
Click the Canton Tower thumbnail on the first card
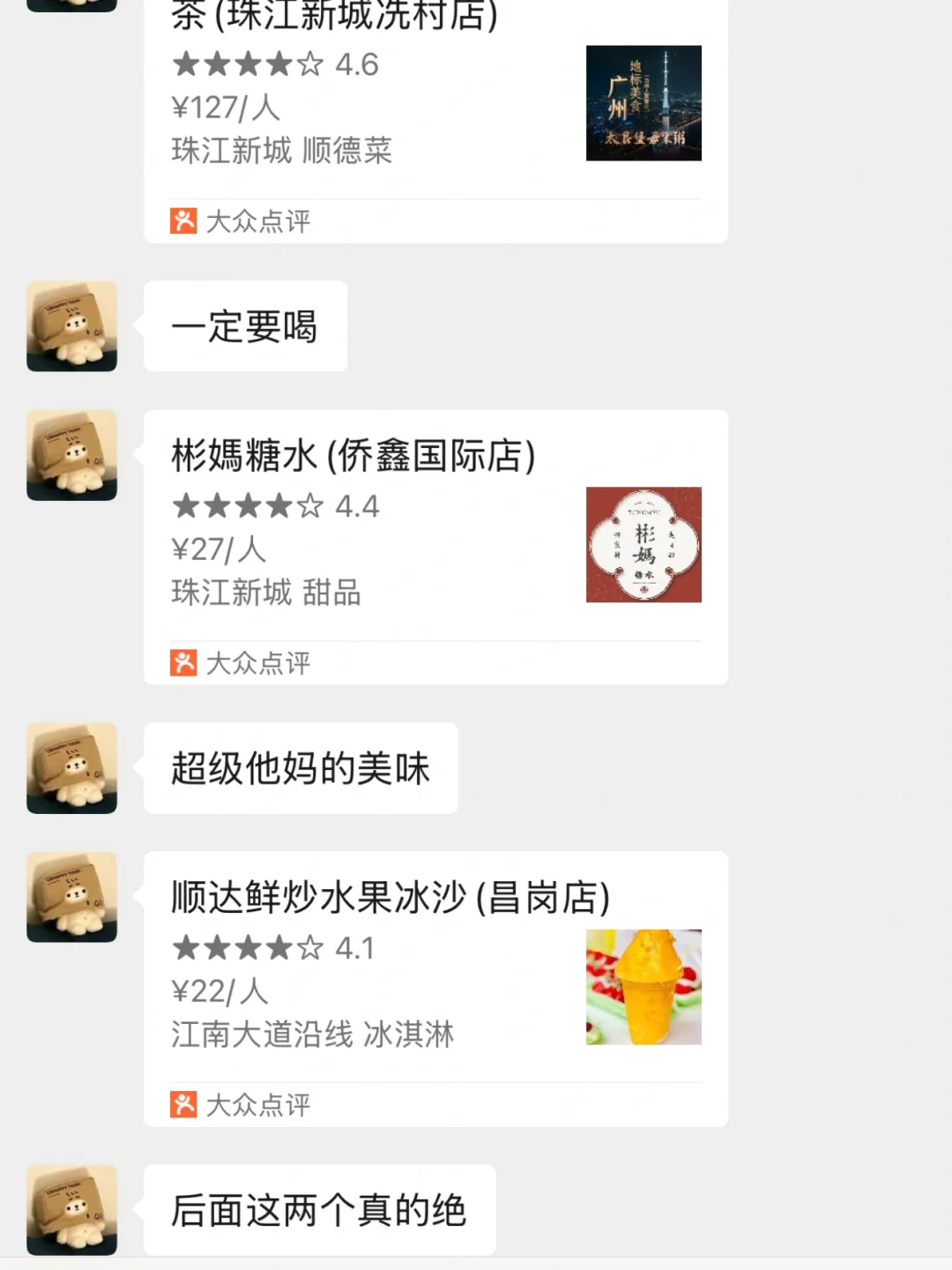643,103
